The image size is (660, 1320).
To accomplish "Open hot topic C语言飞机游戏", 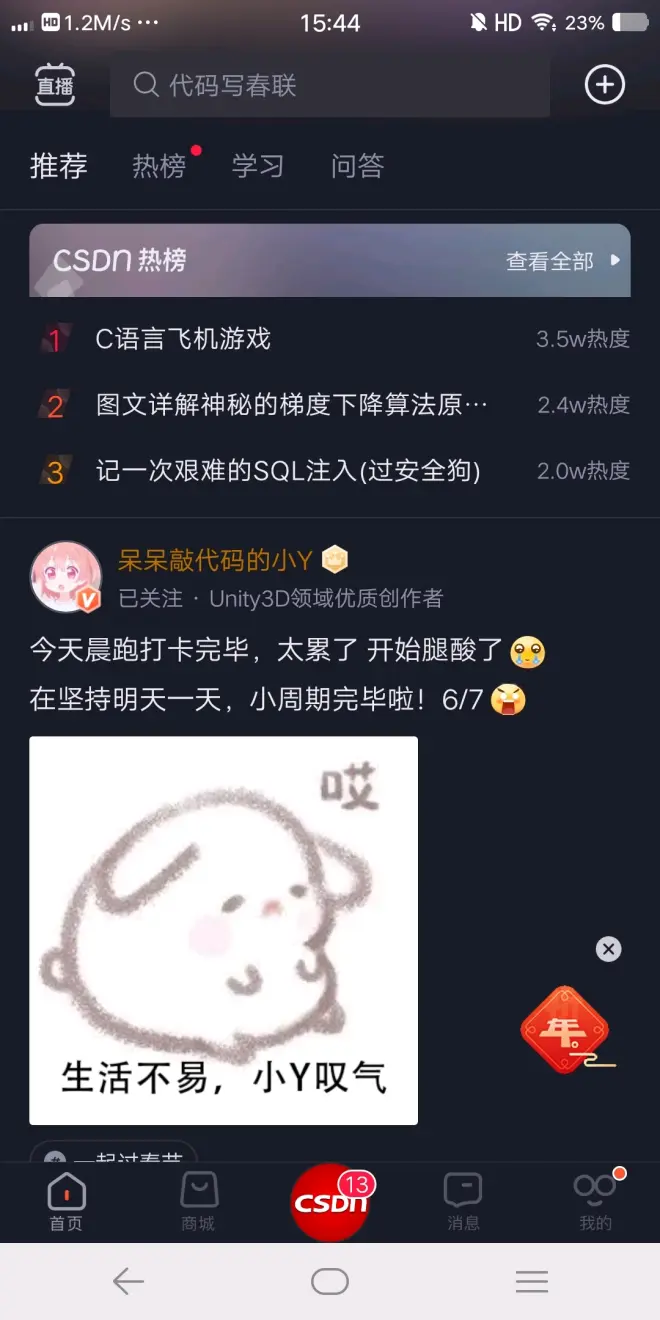I will 183,339.
